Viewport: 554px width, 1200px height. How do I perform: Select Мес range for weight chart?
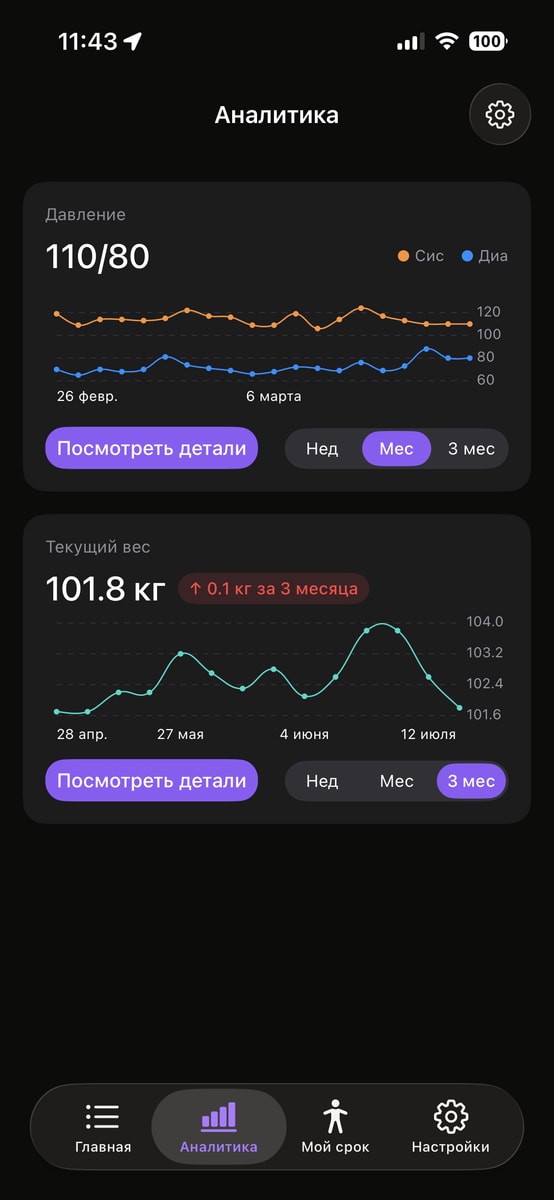tap(396, 781)
